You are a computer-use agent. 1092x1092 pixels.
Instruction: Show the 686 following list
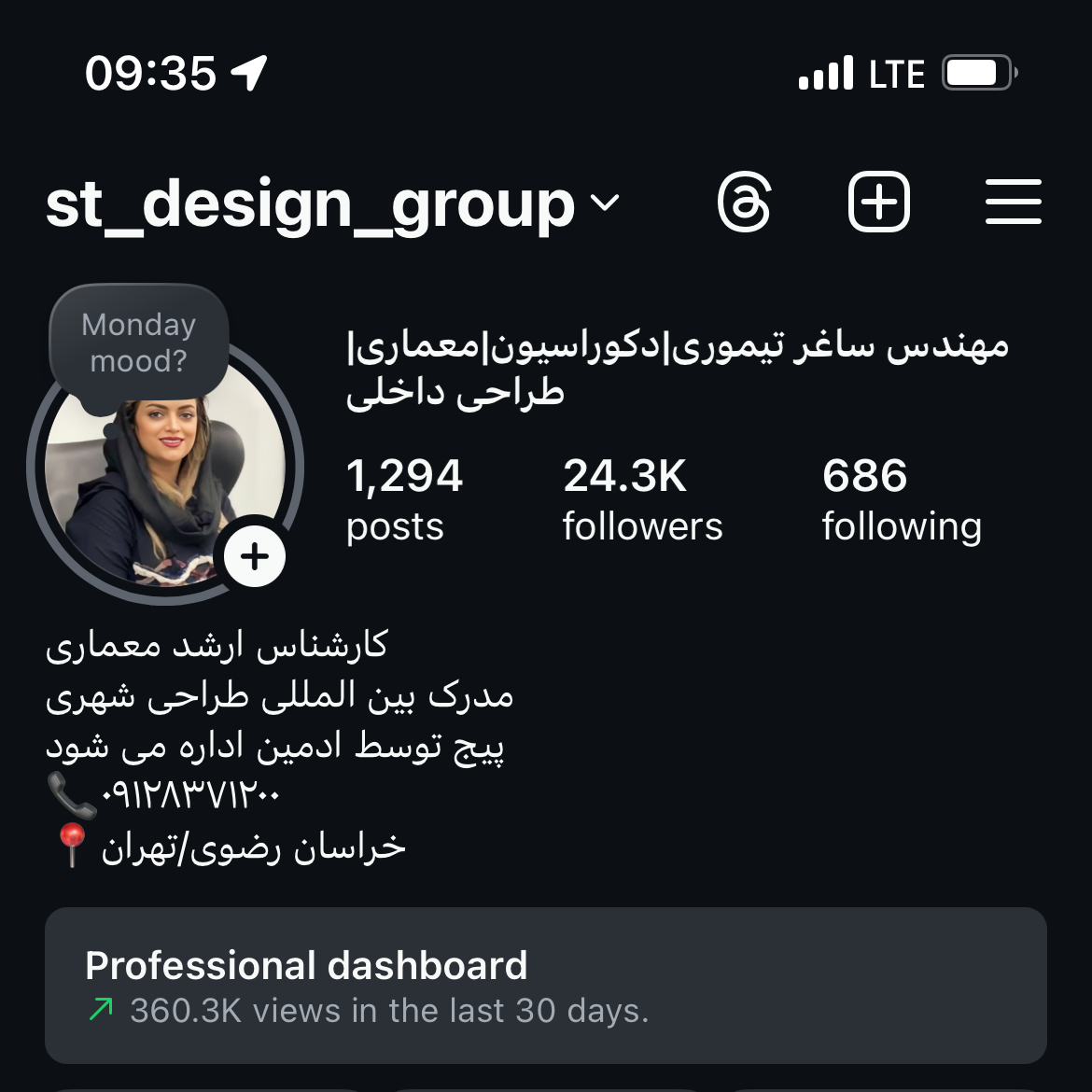click(x=901, y=499)
